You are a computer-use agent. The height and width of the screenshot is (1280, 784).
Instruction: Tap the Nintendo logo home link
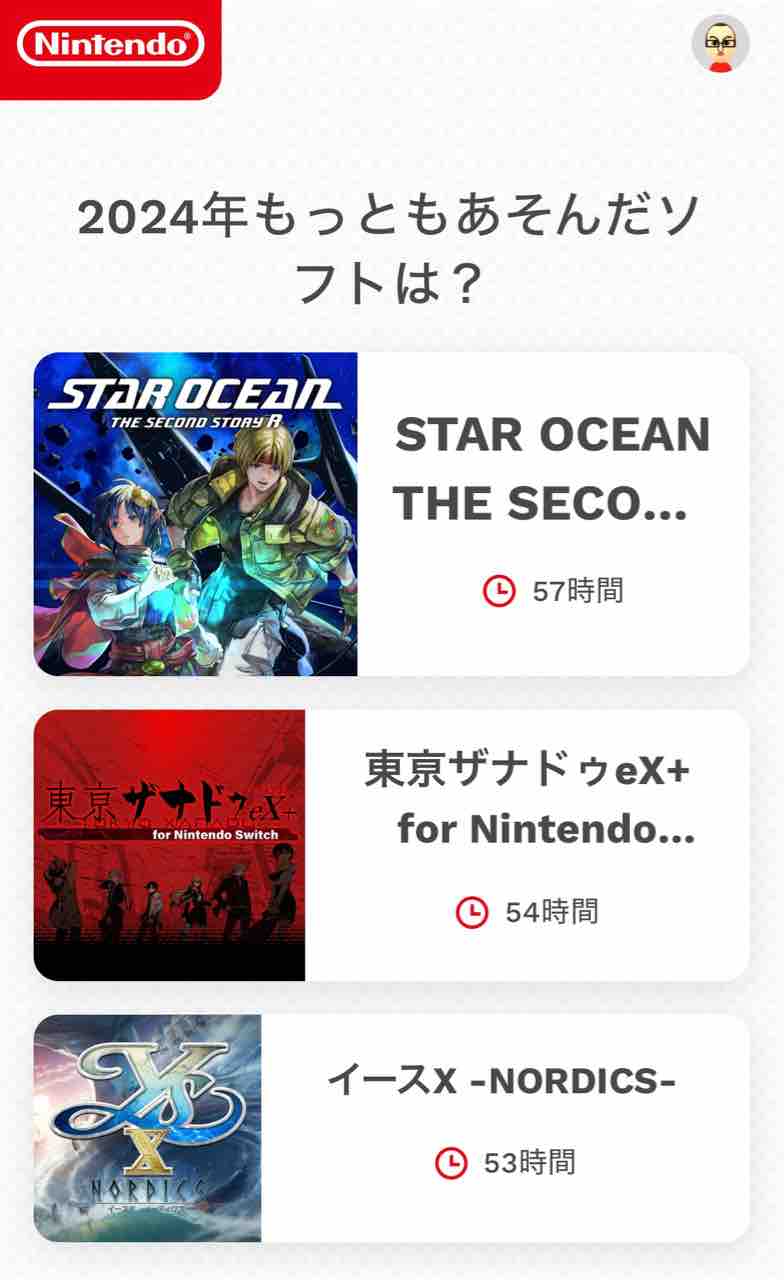coord(110,46)
